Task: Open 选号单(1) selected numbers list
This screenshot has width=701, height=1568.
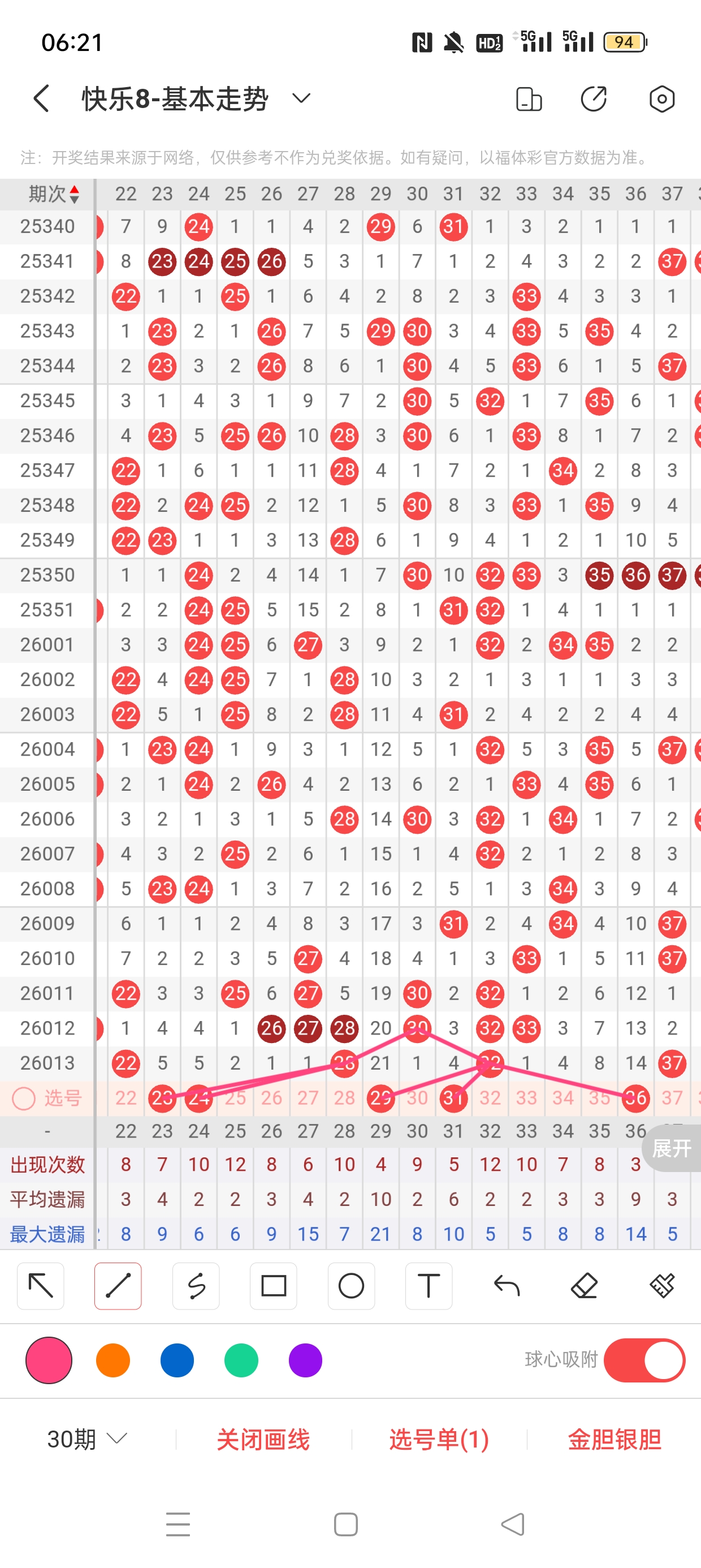Action: pyautogui.click(x=439, y=1439)
